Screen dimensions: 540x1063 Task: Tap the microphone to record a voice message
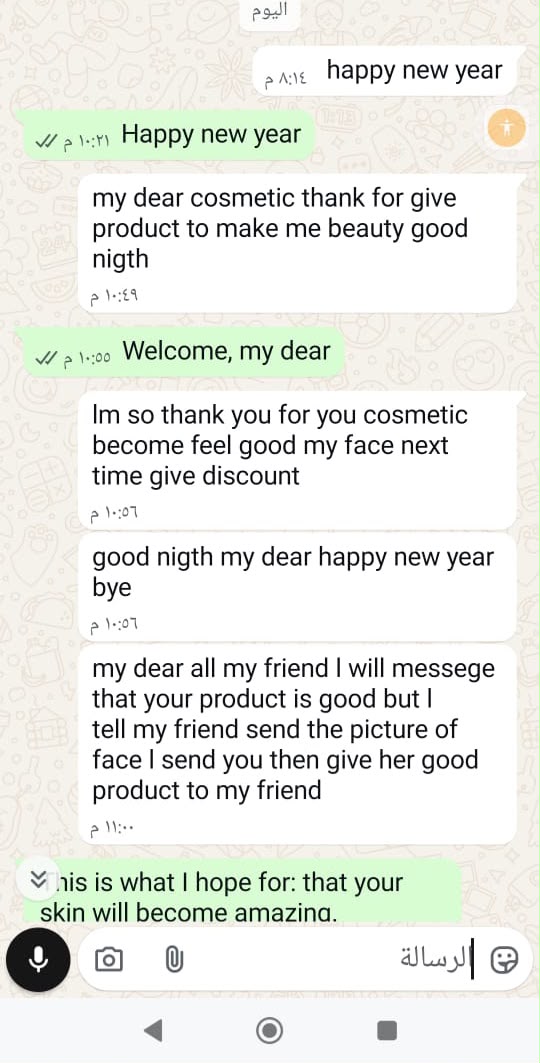pyautogui.click(x=38, y=959)
